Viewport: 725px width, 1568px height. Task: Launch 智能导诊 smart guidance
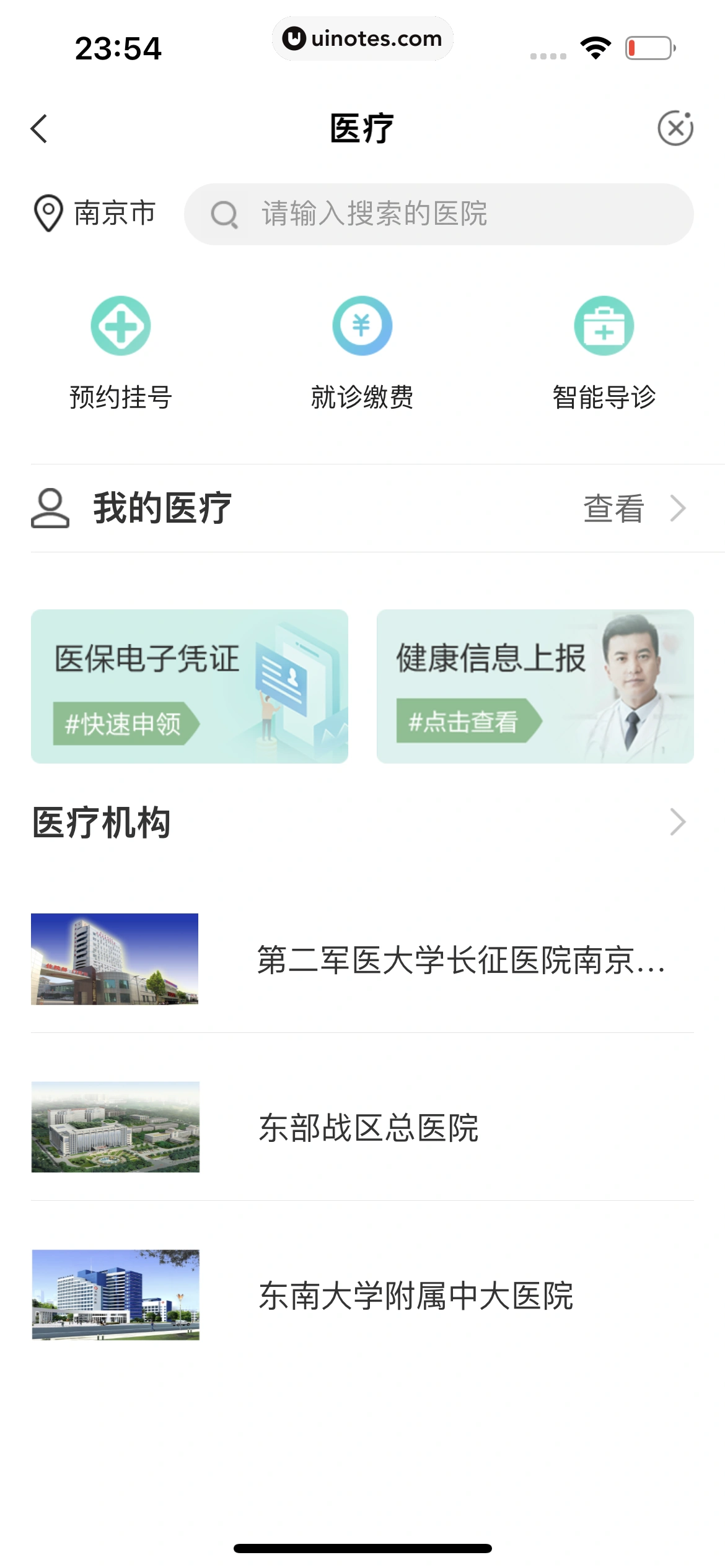604,353
